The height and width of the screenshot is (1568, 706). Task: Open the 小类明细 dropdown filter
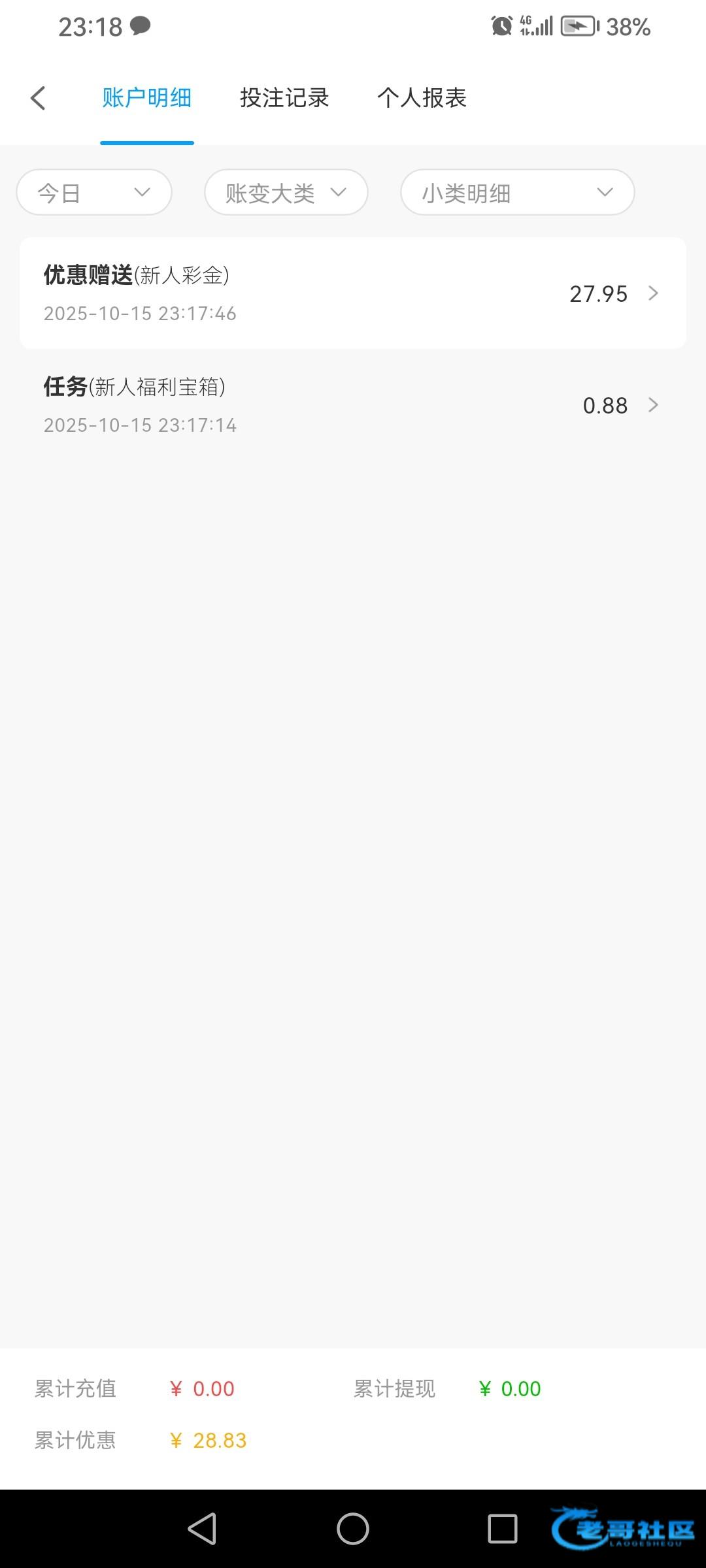[x=518, y=192]
